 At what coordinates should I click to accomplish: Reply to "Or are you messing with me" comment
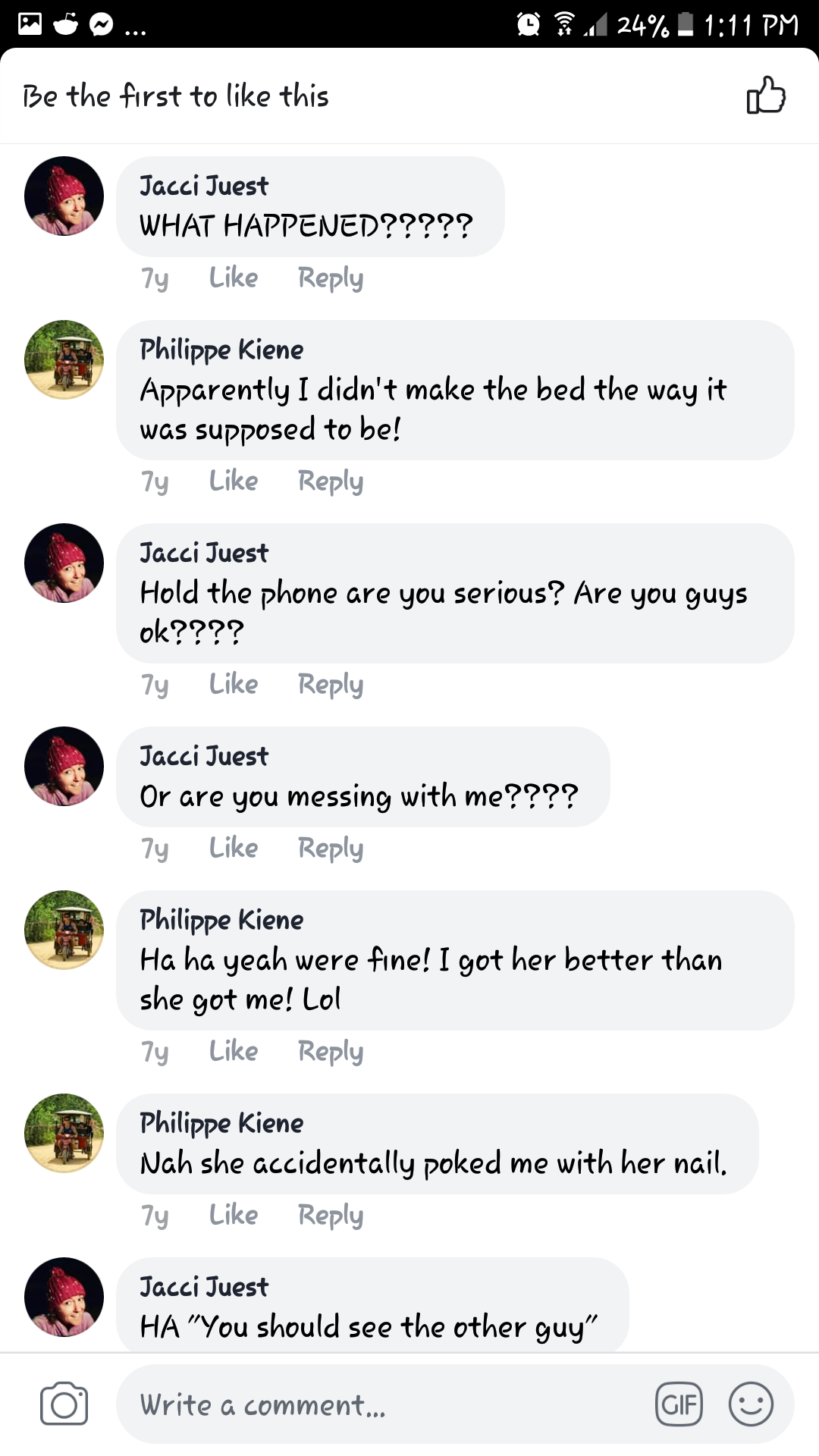330,848
